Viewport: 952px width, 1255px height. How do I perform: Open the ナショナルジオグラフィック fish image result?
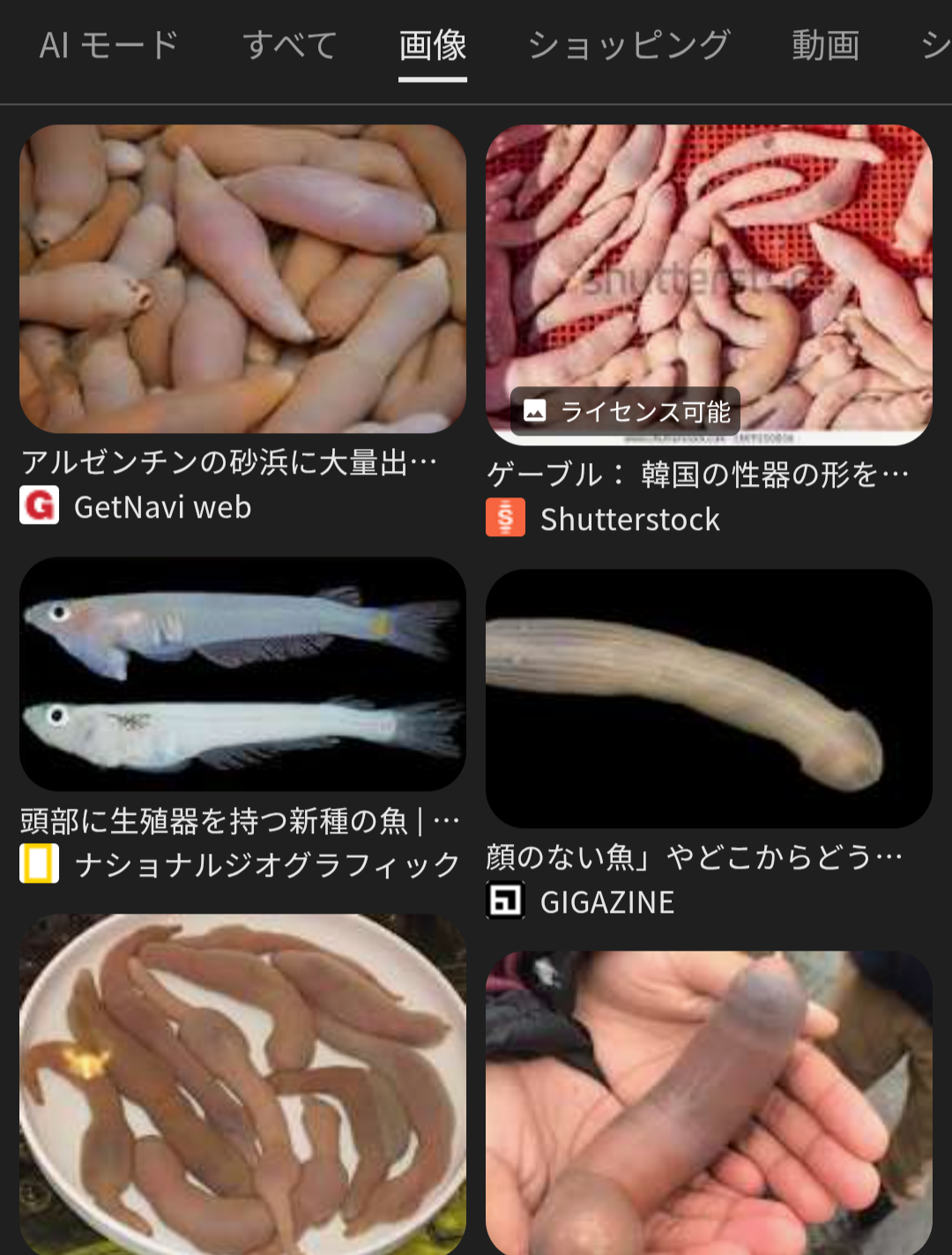point(242,674)
